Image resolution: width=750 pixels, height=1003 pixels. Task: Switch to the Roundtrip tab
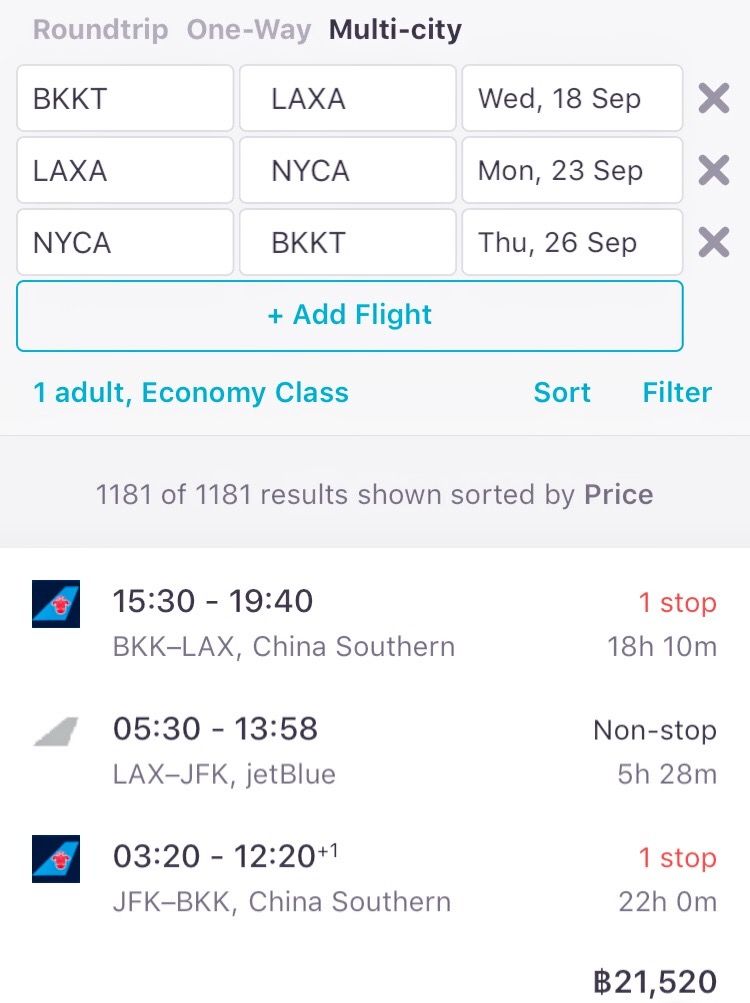click(x=100, y=30)
